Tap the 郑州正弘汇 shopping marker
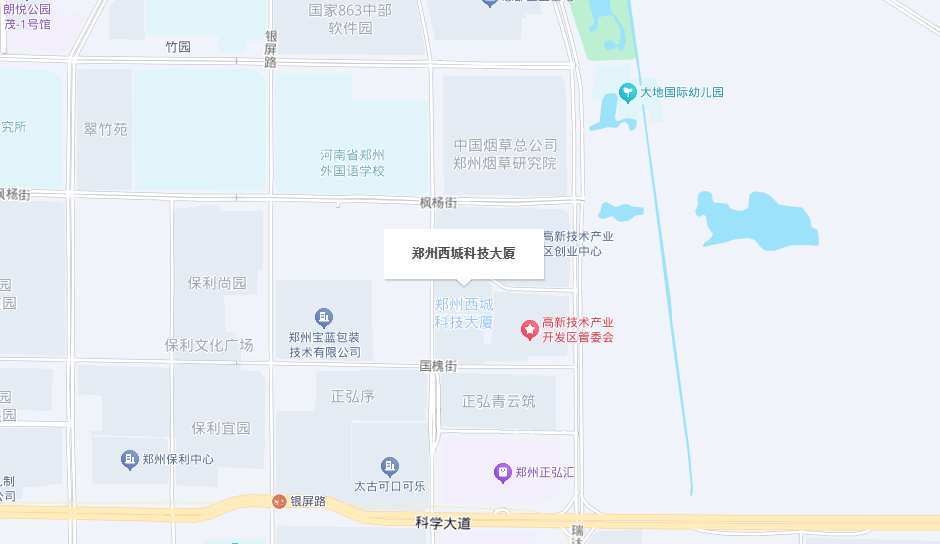The width and height of the screenshot is (940, 544). click(503, 472)
